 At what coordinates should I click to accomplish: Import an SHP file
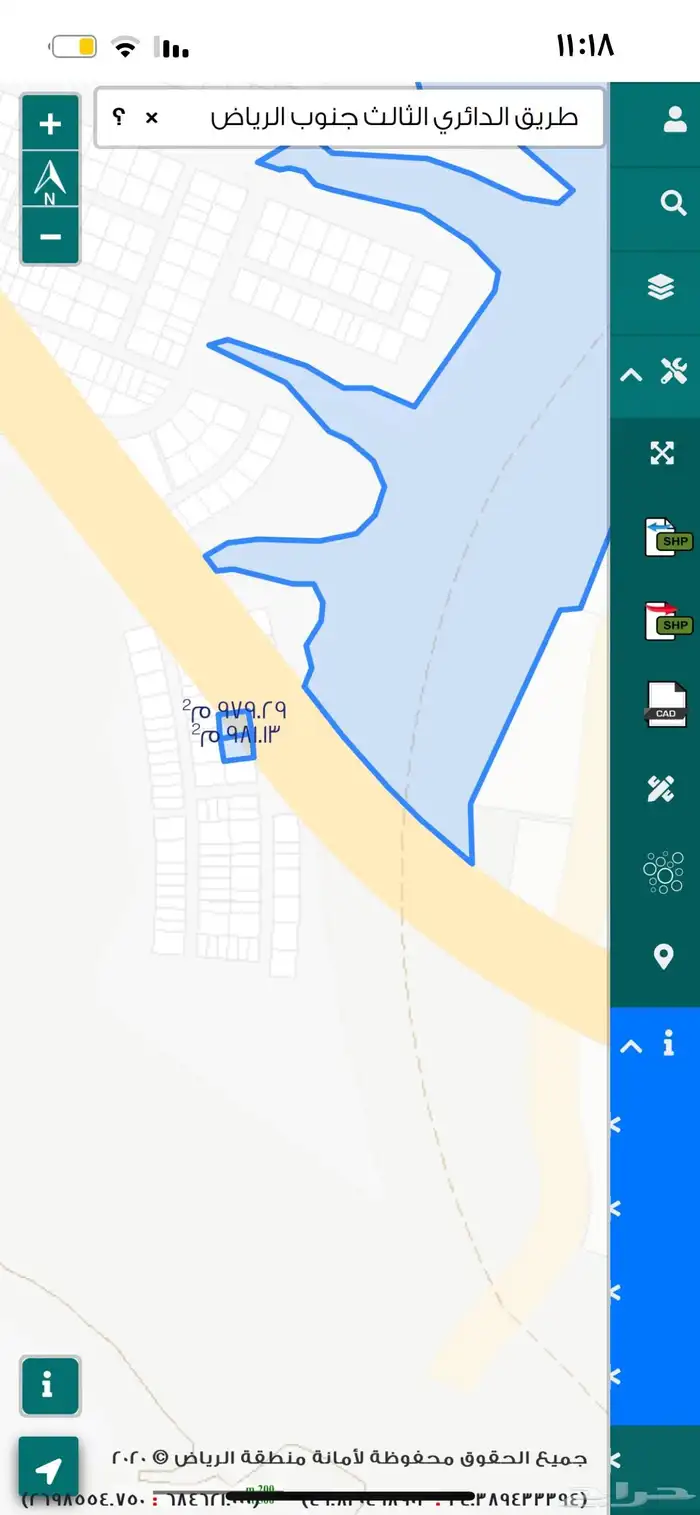[666, 538]
